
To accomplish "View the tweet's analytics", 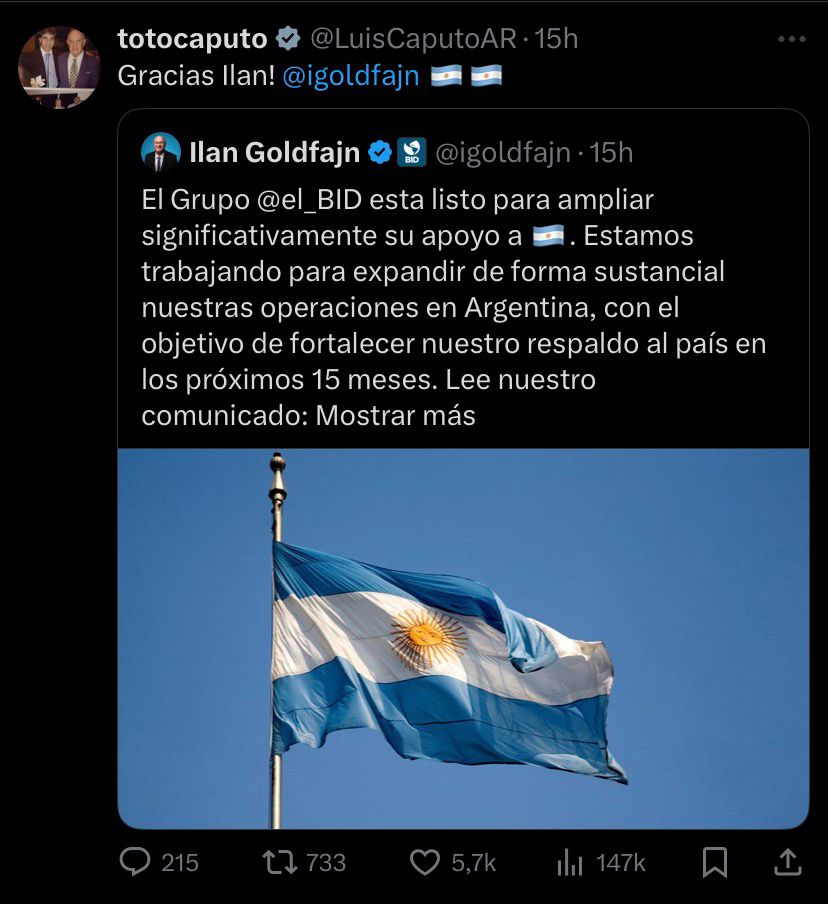I will pos(570,862).
